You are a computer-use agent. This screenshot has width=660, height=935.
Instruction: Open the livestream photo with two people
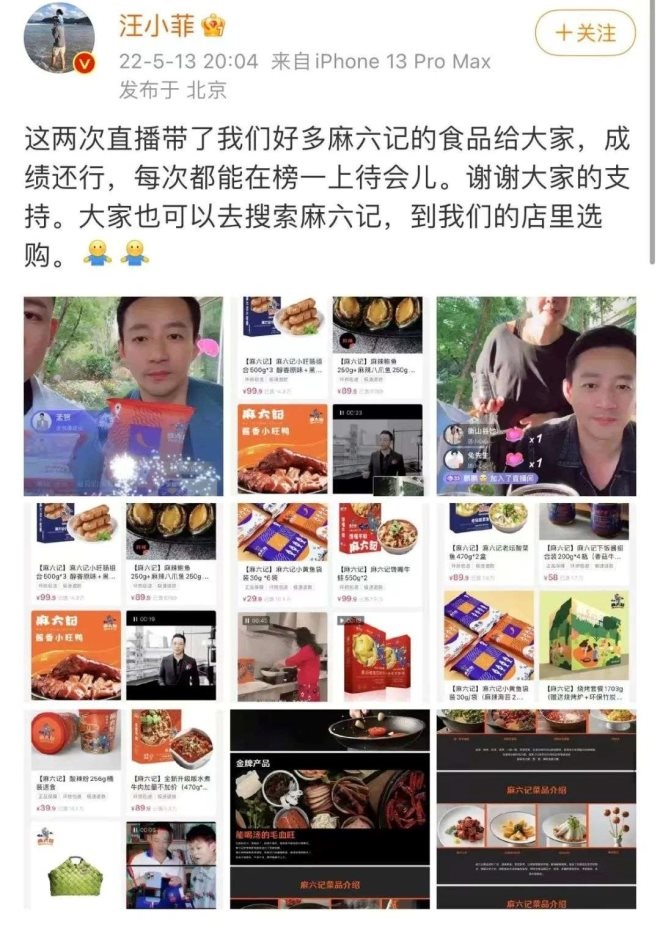coord(535,396)
